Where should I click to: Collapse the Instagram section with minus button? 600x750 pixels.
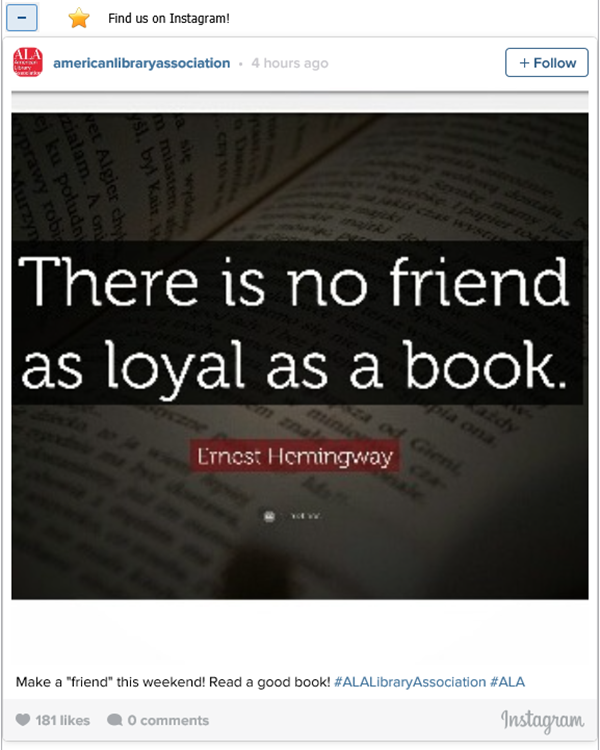[22, 18]
